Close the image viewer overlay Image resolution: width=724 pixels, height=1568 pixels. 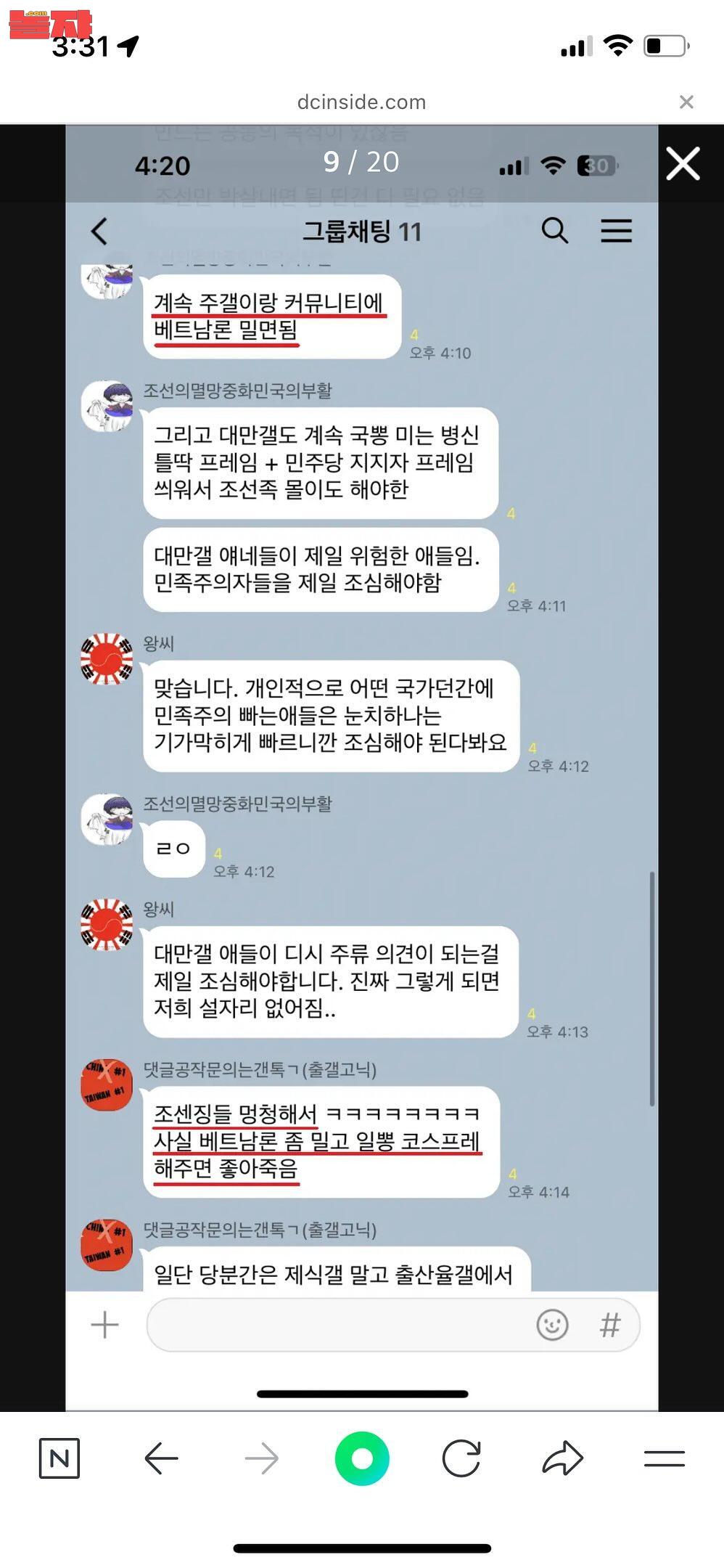point(683,163)
